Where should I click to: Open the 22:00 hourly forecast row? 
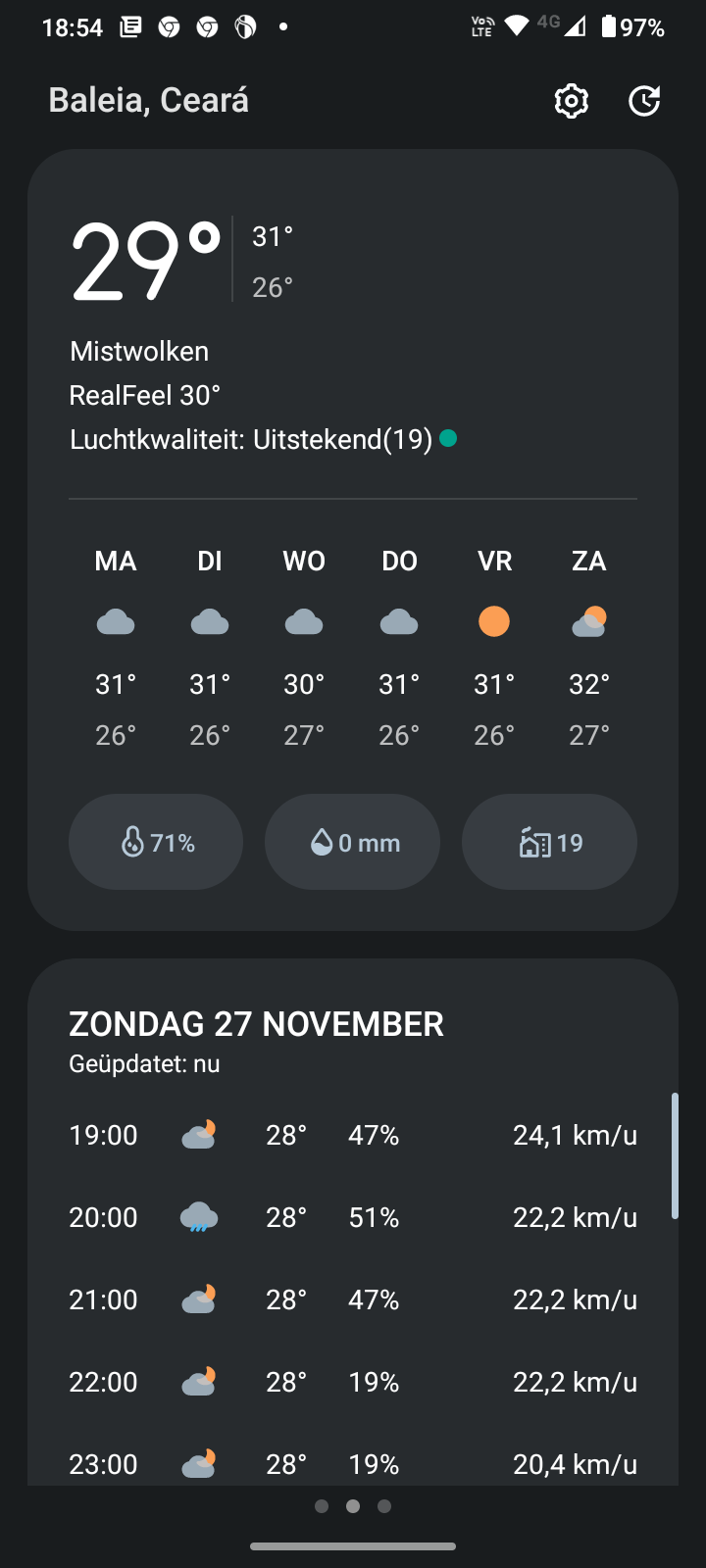click(x=353, y=1382)
